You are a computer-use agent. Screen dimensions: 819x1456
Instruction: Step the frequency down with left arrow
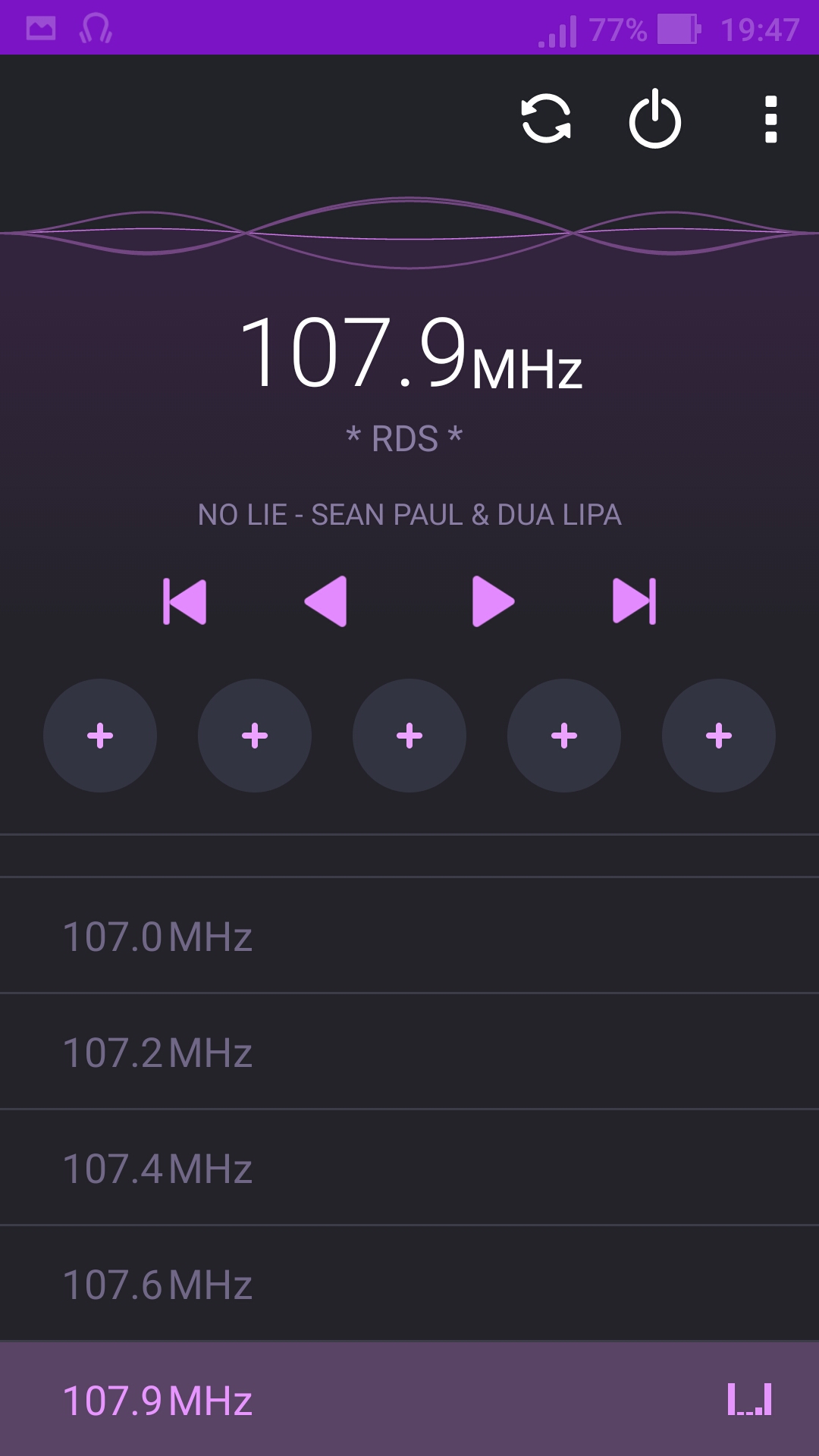tap(326, 601)
